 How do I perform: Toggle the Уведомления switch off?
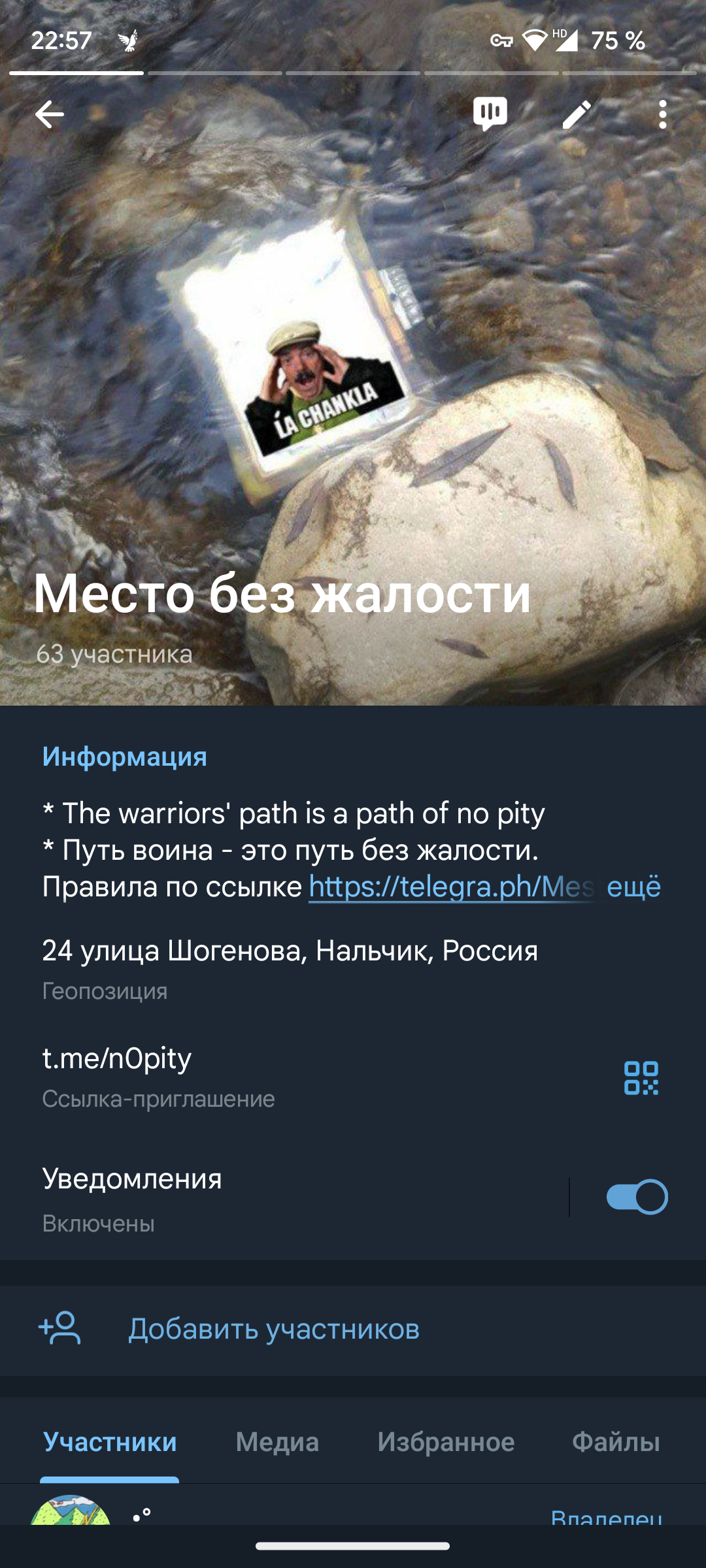[637, 1197]
